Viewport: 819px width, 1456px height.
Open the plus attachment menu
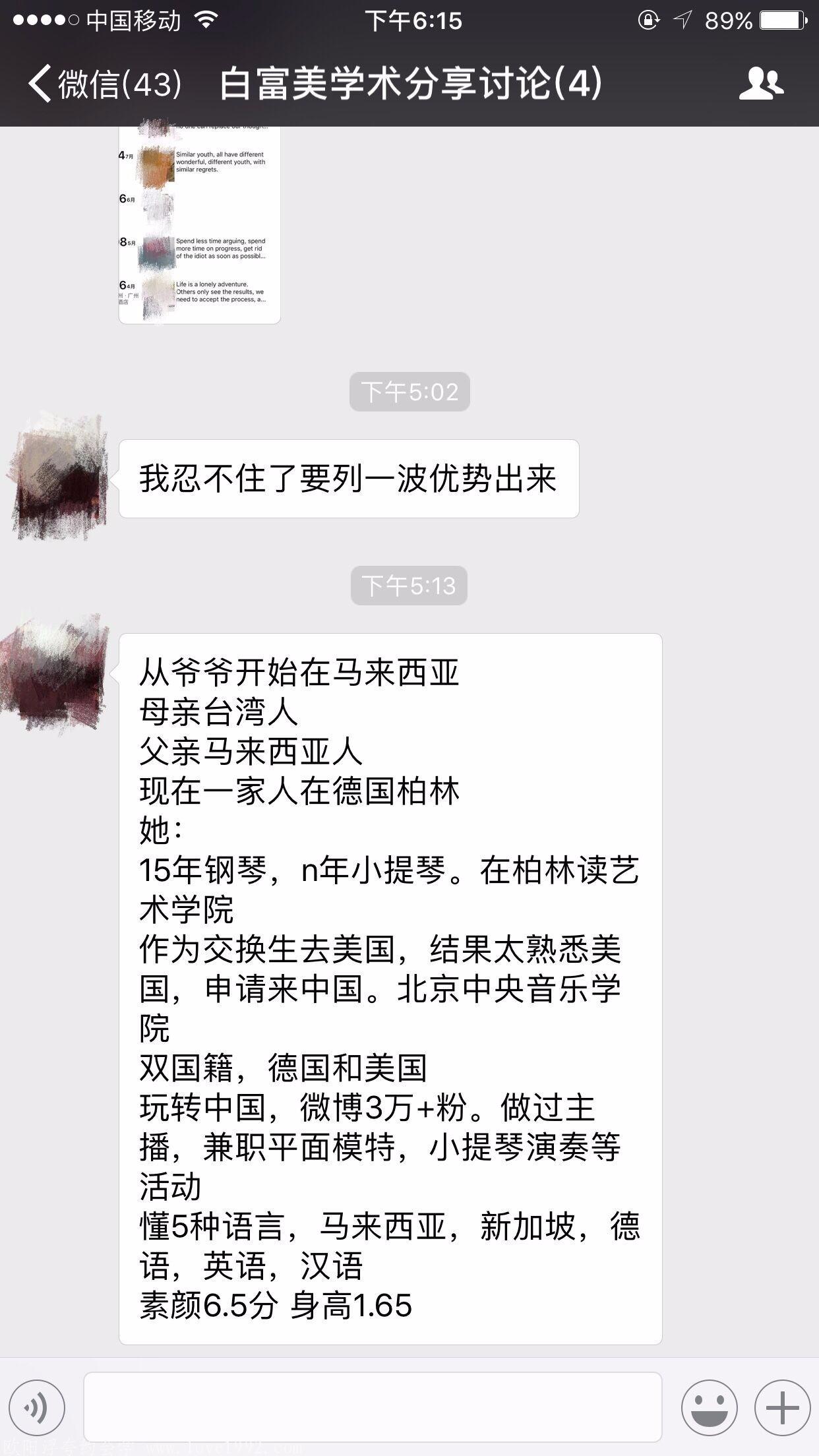(782, 1408)
